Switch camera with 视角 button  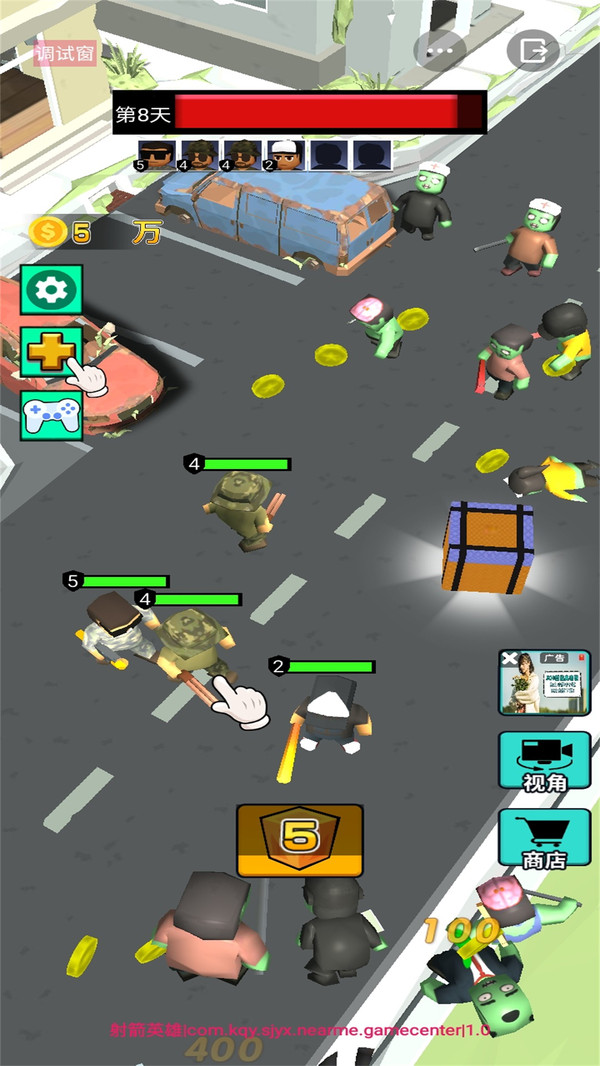544,763
